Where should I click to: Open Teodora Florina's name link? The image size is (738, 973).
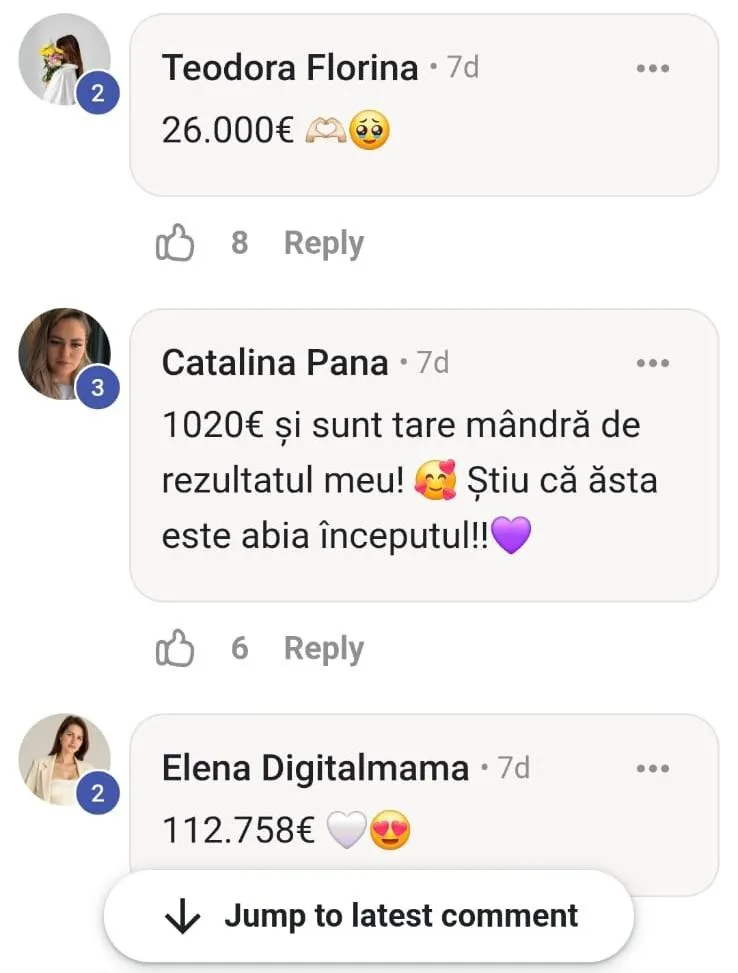point(290,68)
